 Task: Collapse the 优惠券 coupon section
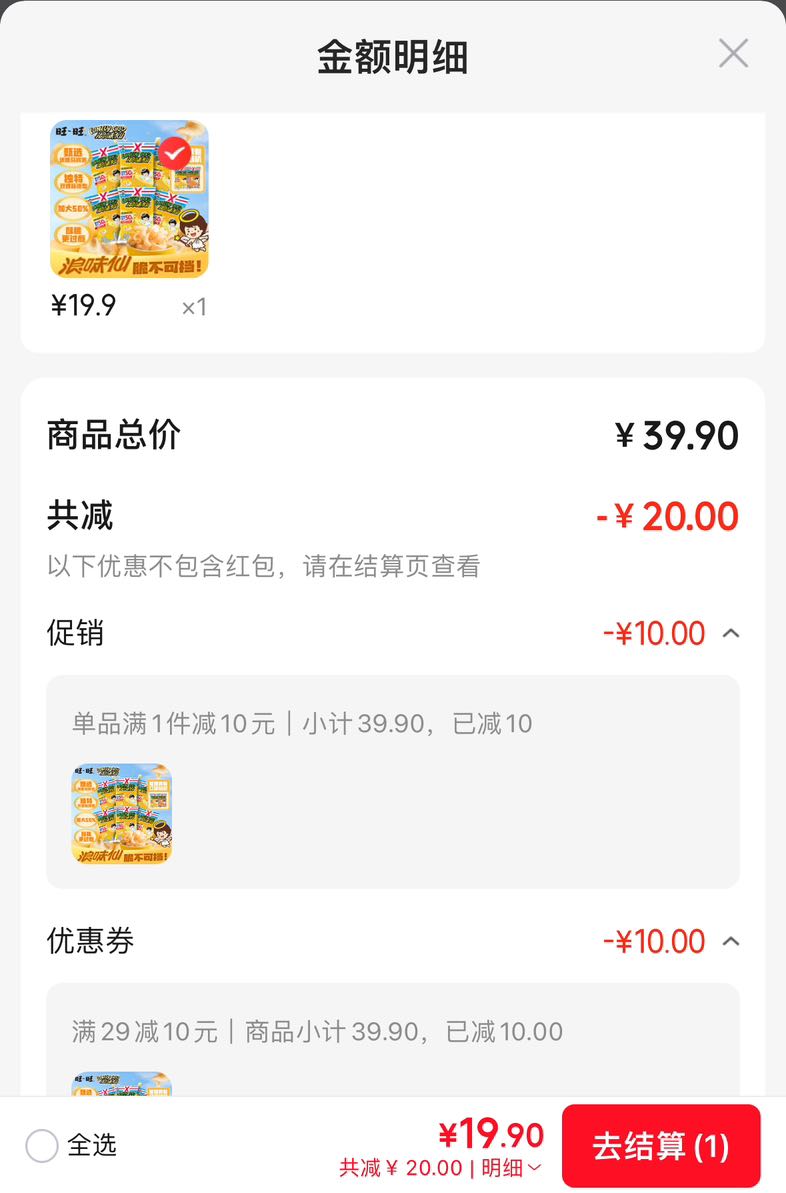pyautogui.click(x=730, y=941)
